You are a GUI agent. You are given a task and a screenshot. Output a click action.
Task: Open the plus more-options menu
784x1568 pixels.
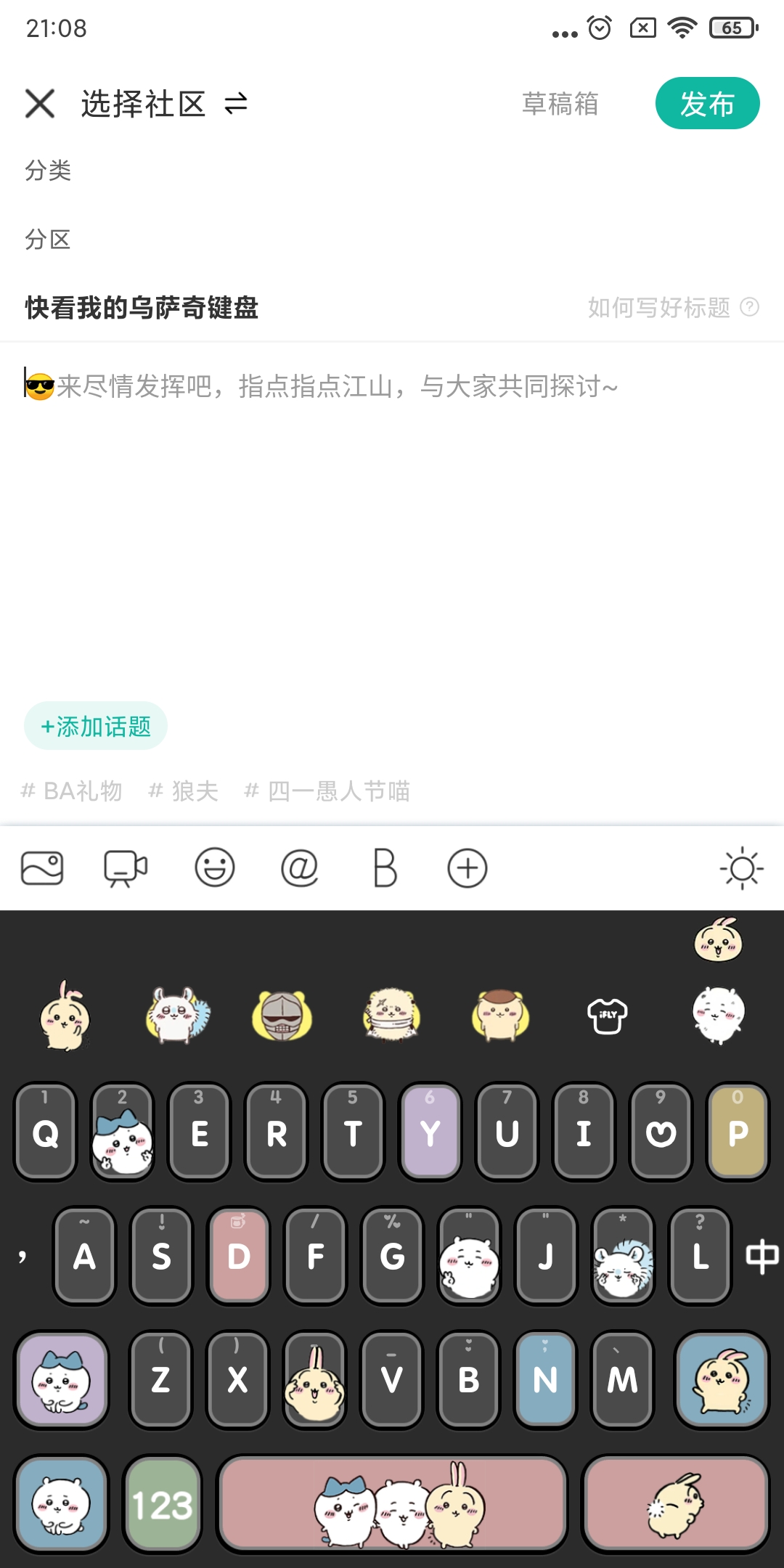click(467, 868)
